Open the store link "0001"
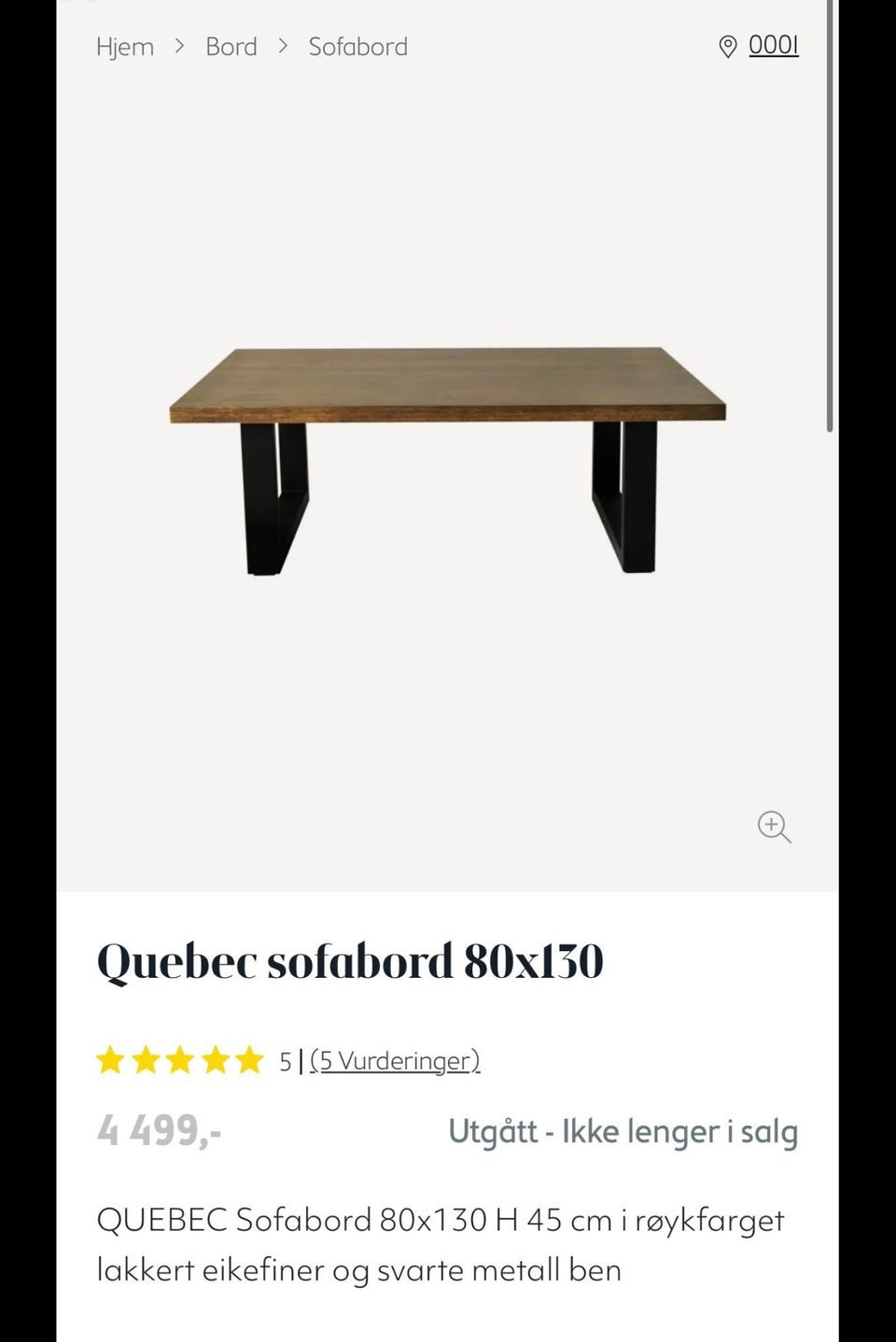This screenshot has width=896, height=1342. 773,45
